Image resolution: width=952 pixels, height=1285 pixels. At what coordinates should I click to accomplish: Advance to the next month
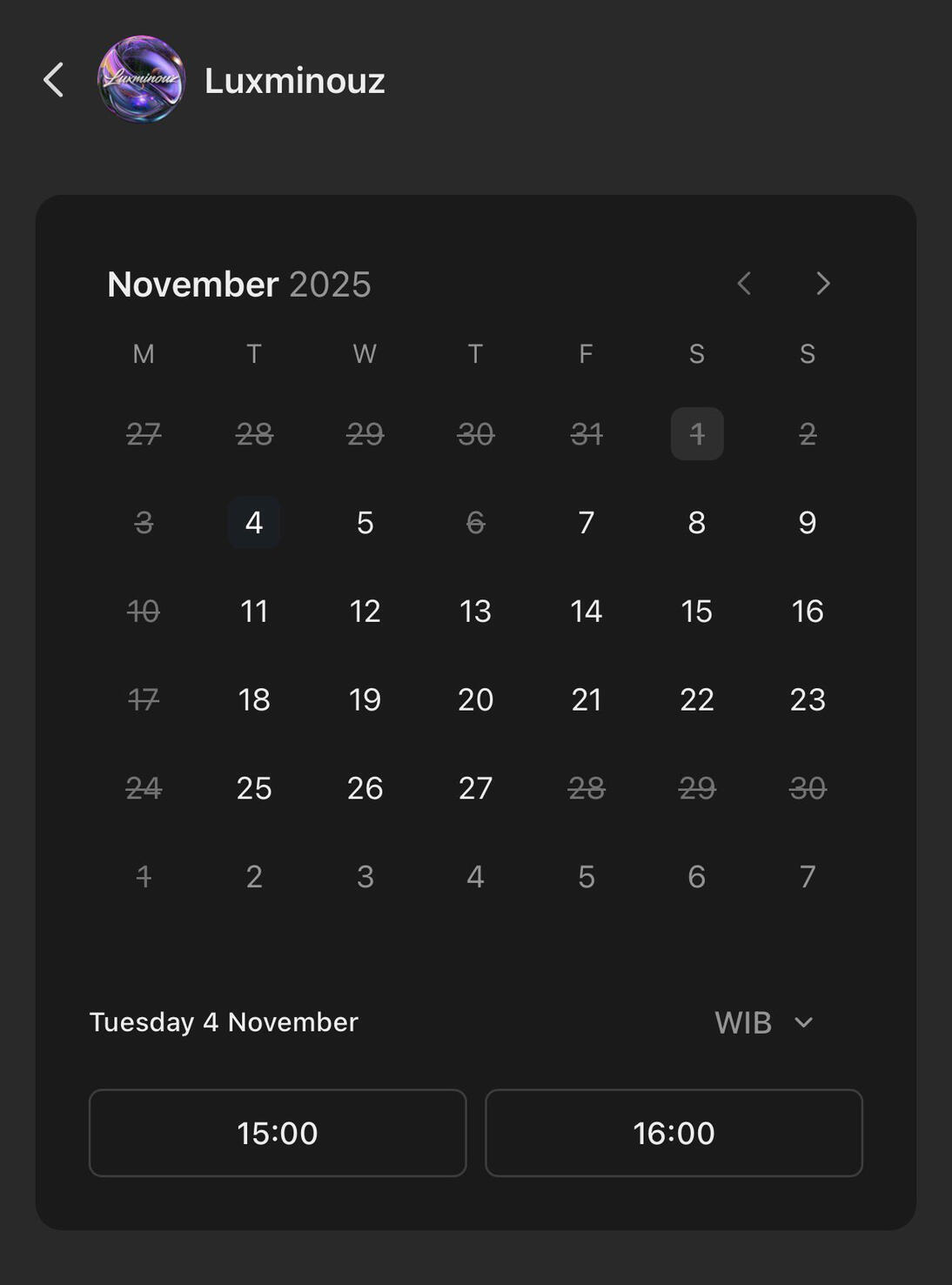822,284
